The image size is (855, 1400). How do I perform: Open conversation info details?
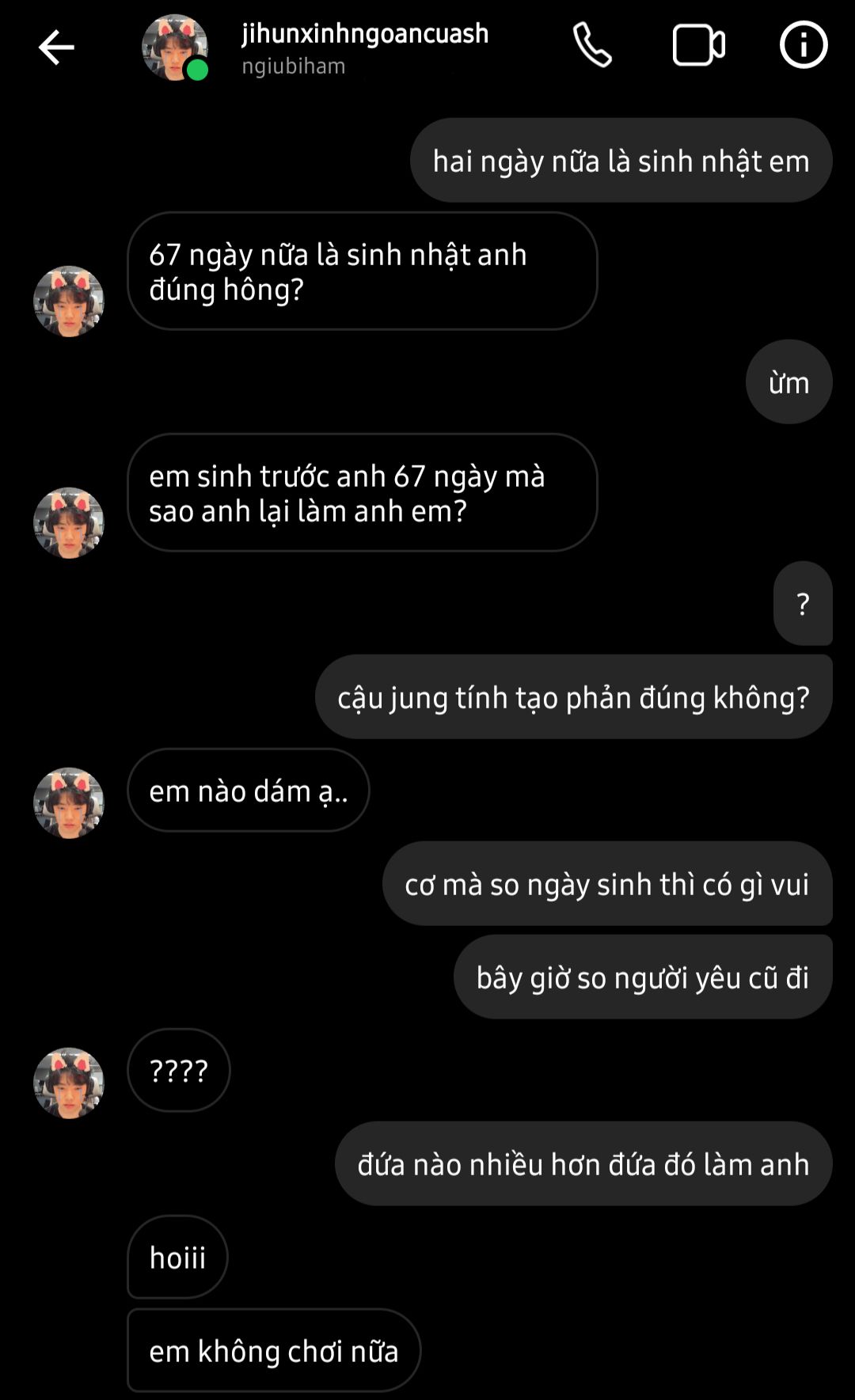point(803,45)
